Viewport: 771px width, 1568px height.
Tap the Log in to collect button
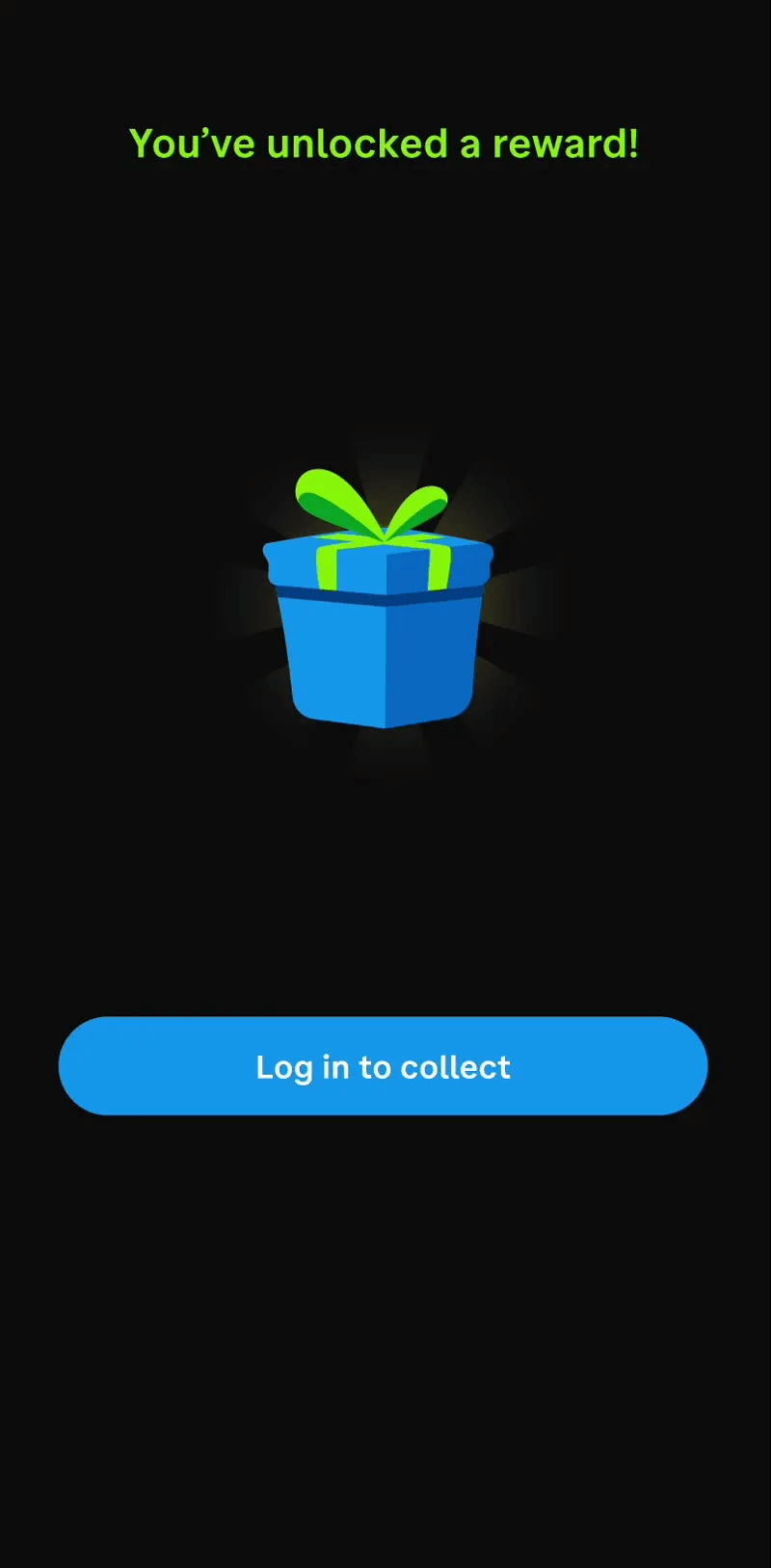[x=384, y=1066]
